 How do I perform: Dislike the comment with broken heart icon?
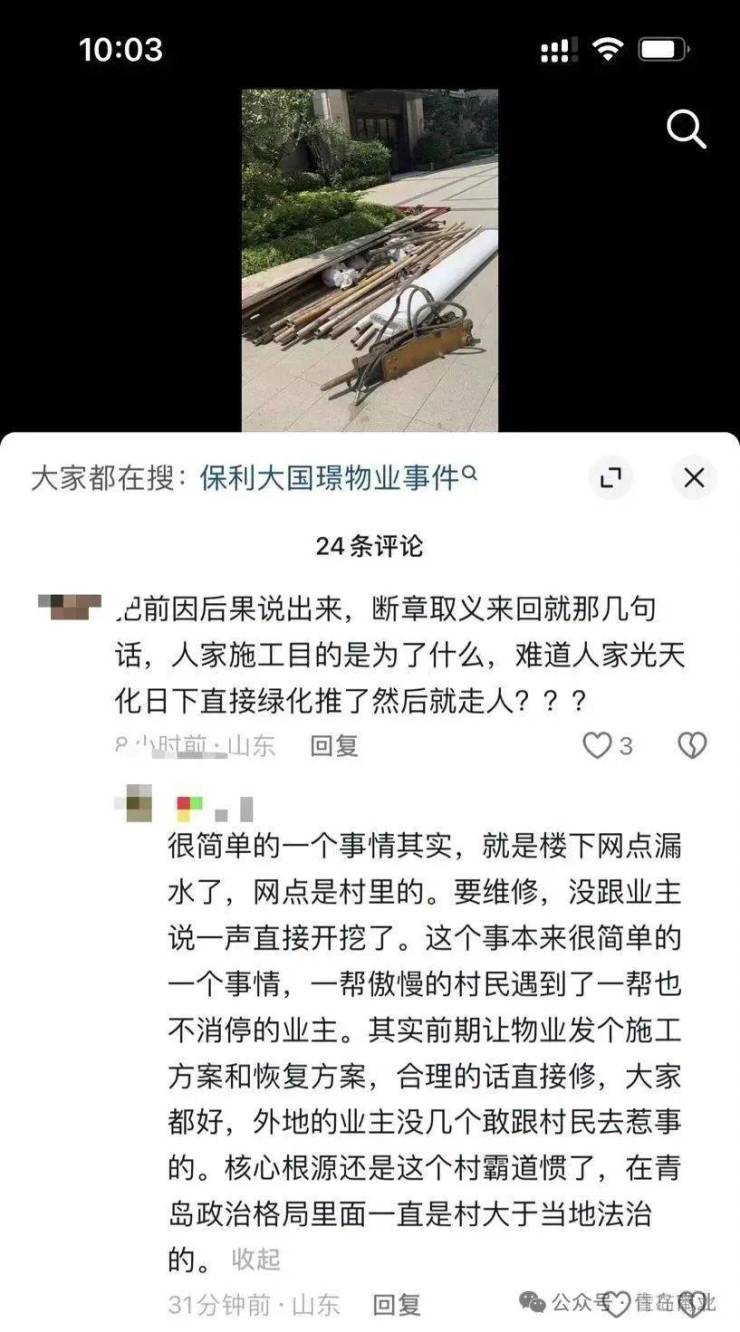[692, 745]
